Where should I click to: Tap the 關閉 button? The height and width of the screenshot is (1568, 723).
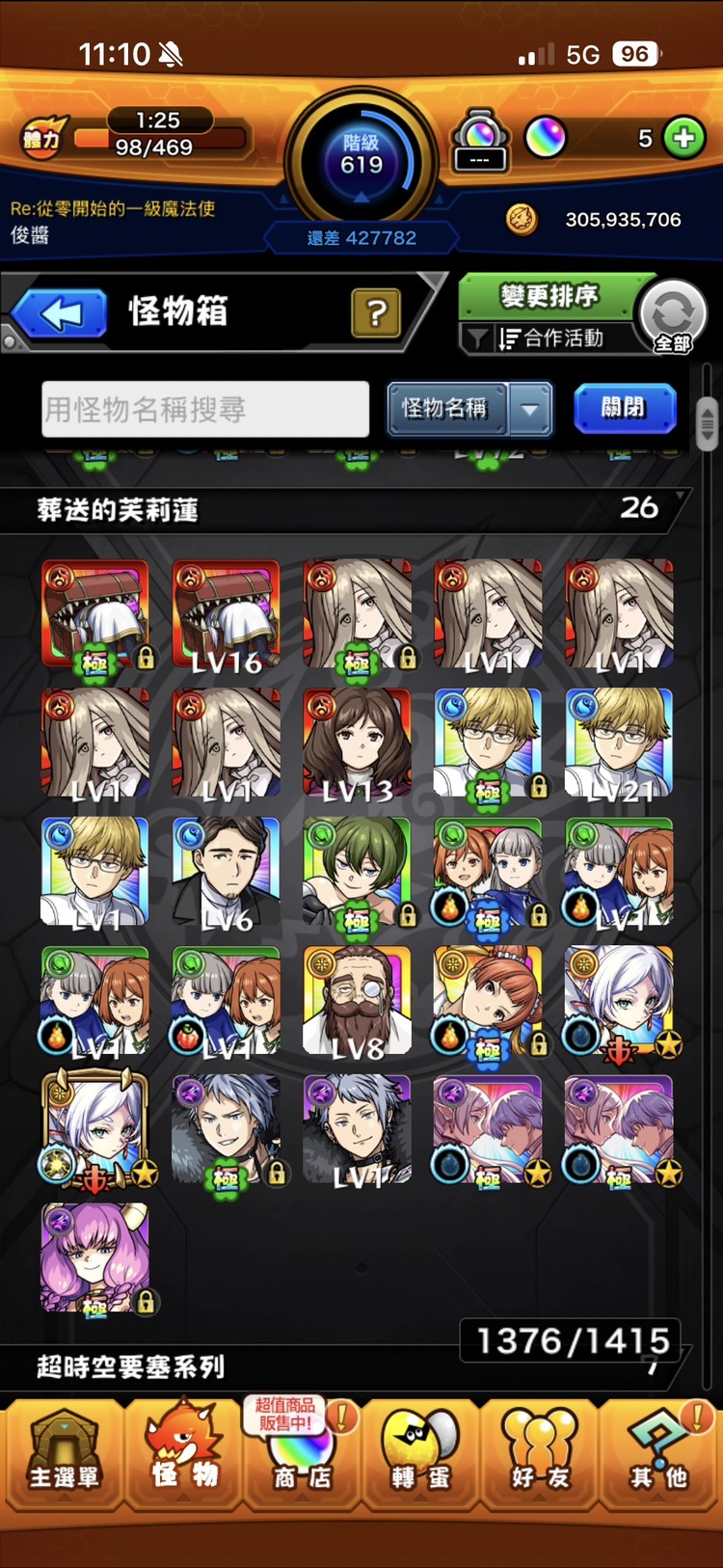(x=624, y=408)
